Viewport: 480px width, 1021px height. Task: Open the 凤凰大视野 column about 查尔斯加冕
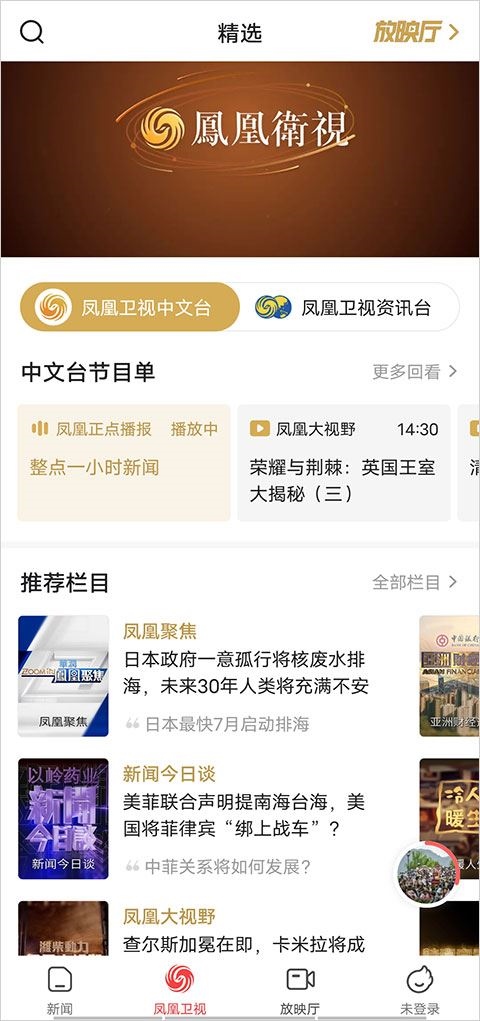pyautogui.click(x=195, y=930)
